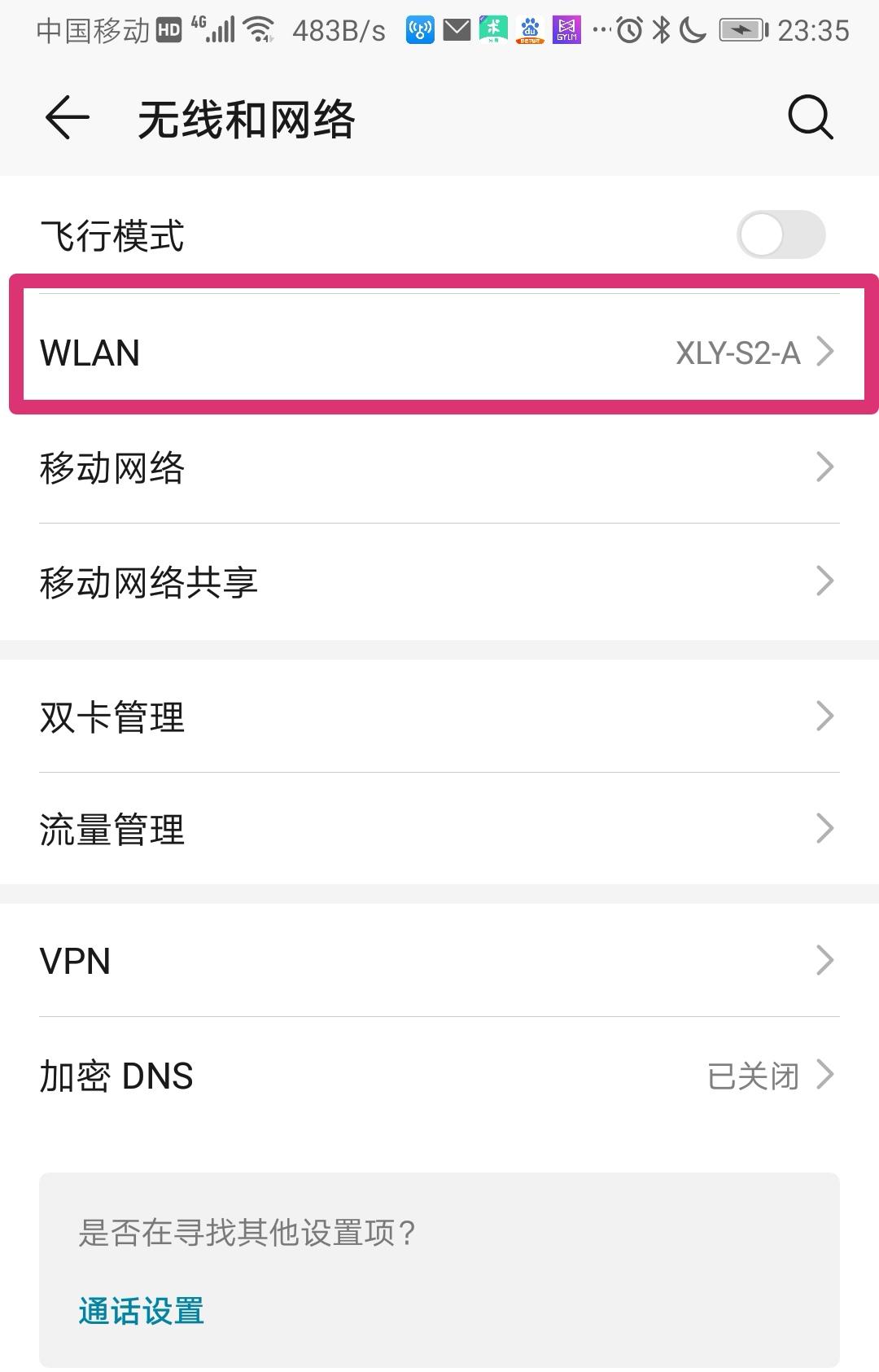This screenshot has width=879, height=1372.
Task: Open 双卡管理 dual SIM management
Action: click(439, 717)
